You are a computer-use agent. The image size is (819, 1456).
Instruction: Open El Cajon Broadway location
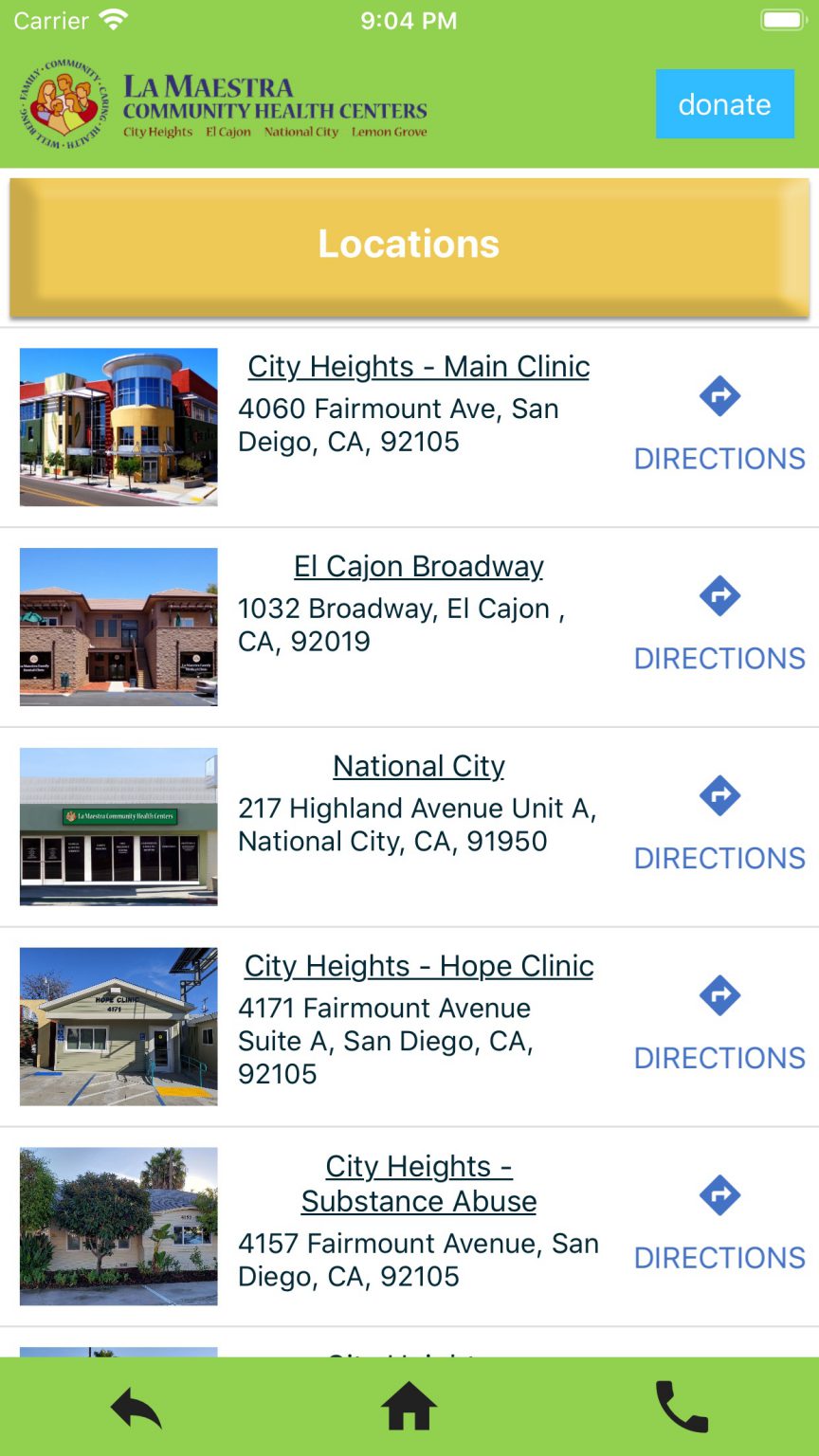pos(419,567)
